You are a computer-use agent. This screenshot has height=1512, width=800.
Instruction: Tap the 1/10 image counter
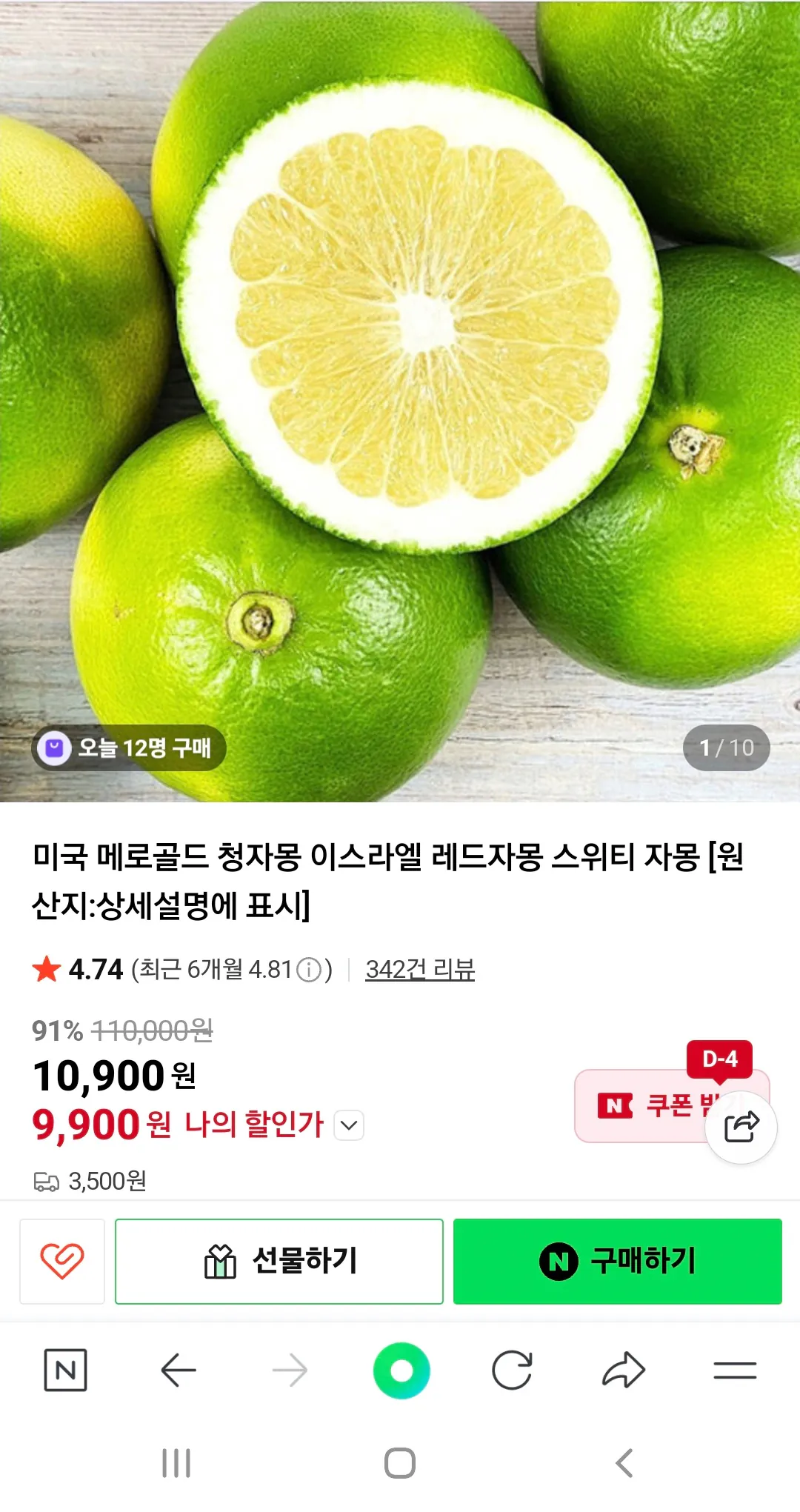point(727,748)
